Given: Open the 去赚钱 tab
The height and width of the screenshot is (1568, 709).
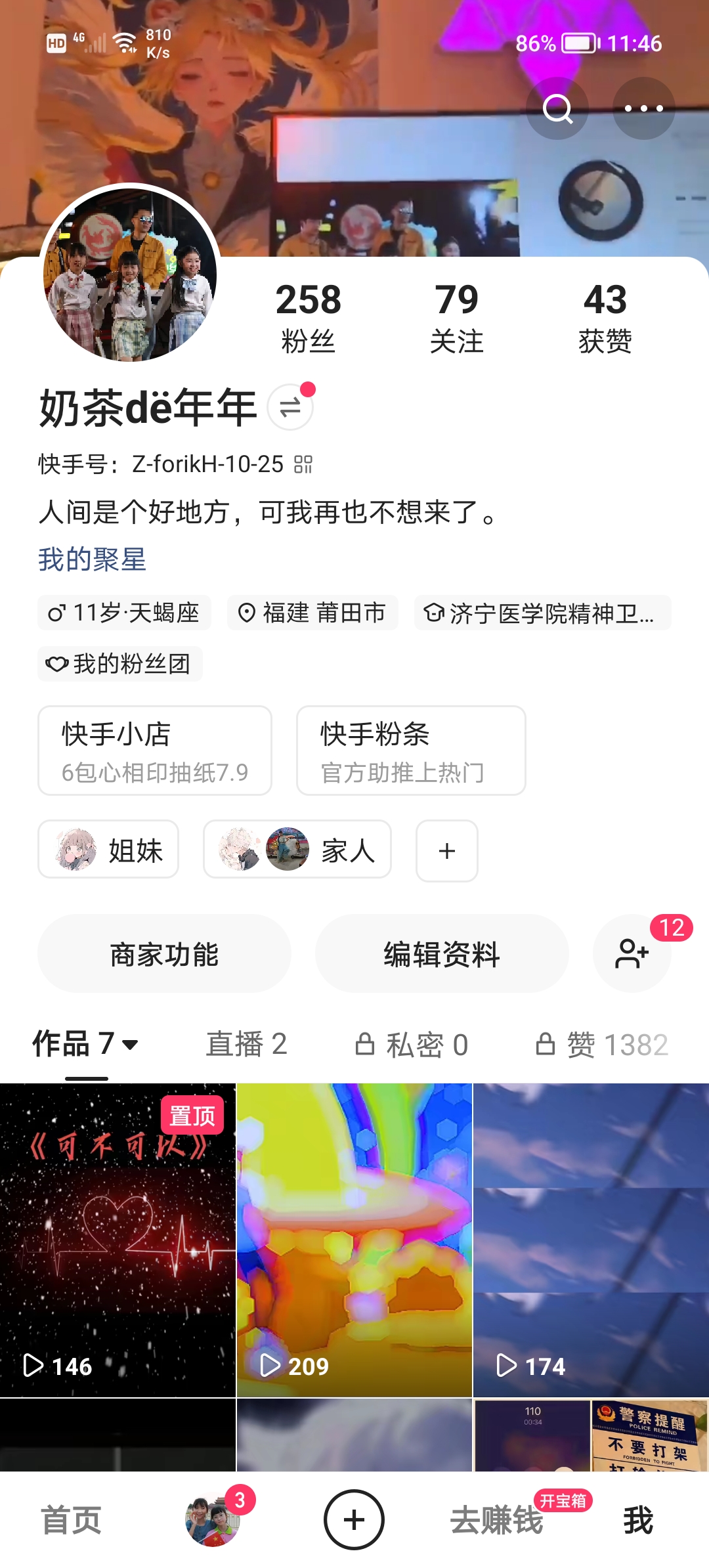Looking at the screenshot, I should point(497,1520).
